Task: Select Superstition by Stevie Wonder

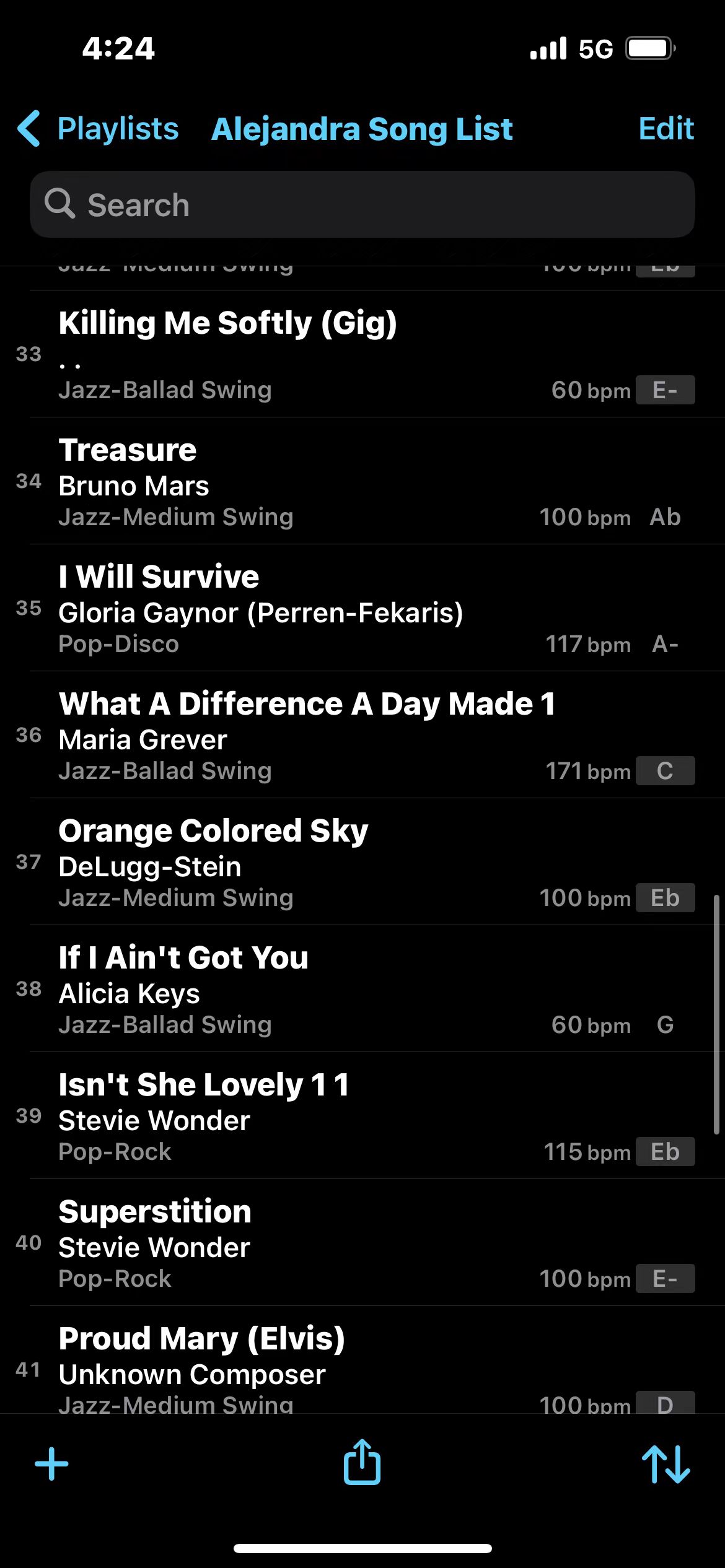Action: (x=362, y=1243)
